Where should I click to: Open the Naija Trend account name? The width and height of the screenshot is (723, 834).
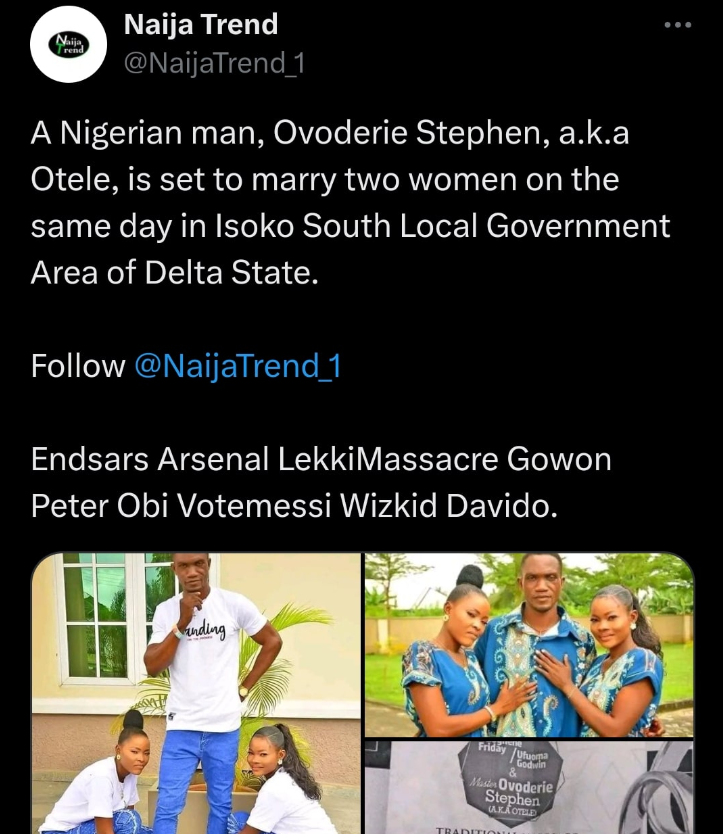(x=201, y=24)
